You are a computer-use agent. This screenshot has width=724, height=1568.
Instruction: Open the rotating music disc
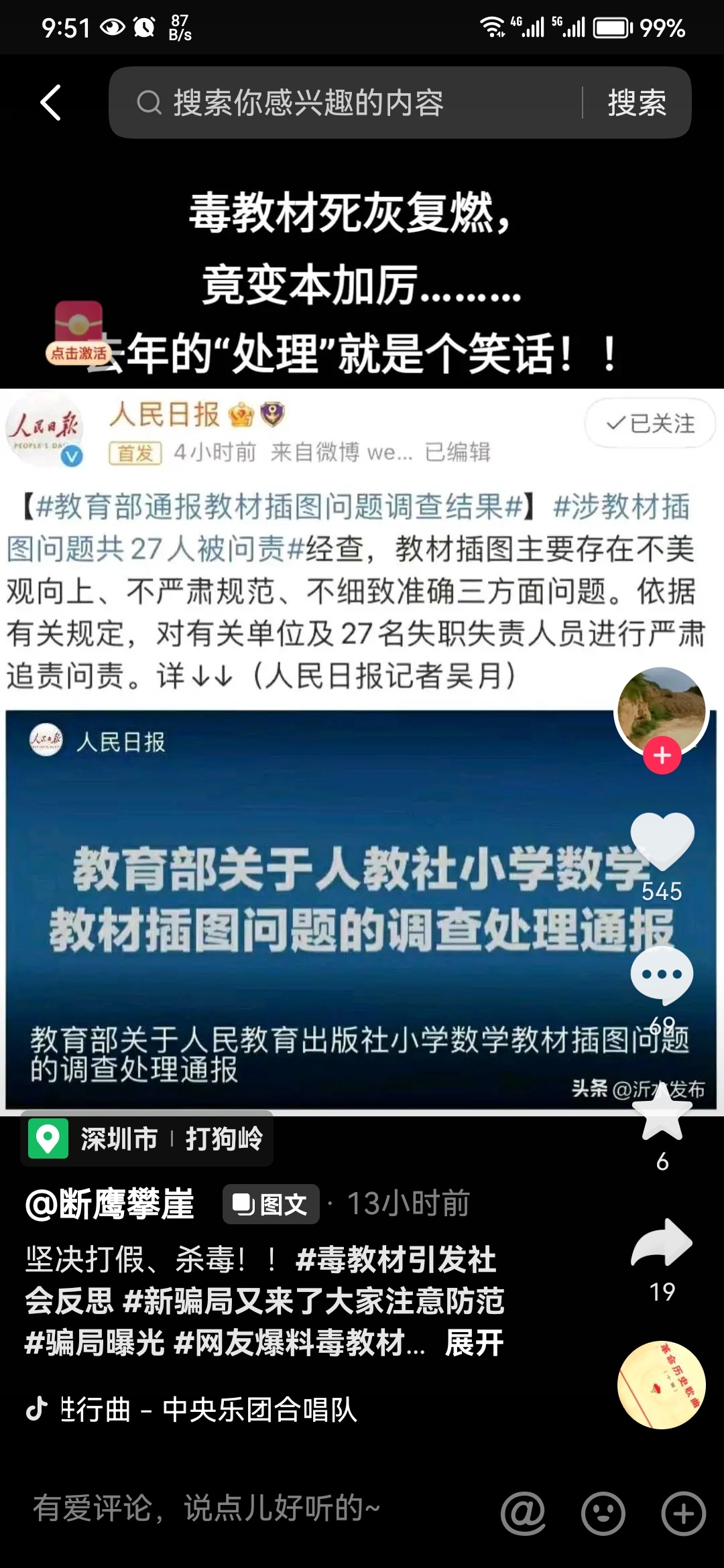(661, 1384)
